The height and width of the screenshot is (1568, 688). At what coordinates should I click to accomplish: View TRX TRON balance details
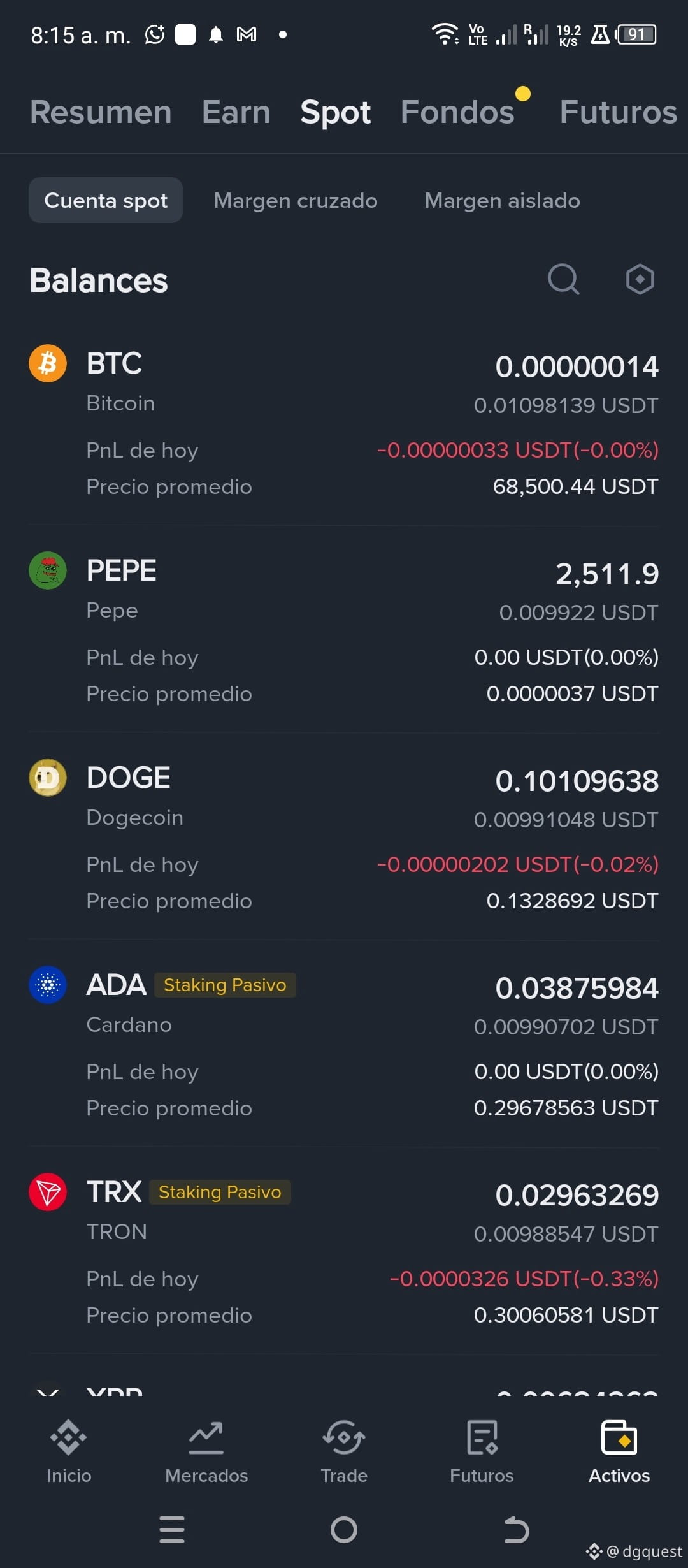(x=344, y=1251)
